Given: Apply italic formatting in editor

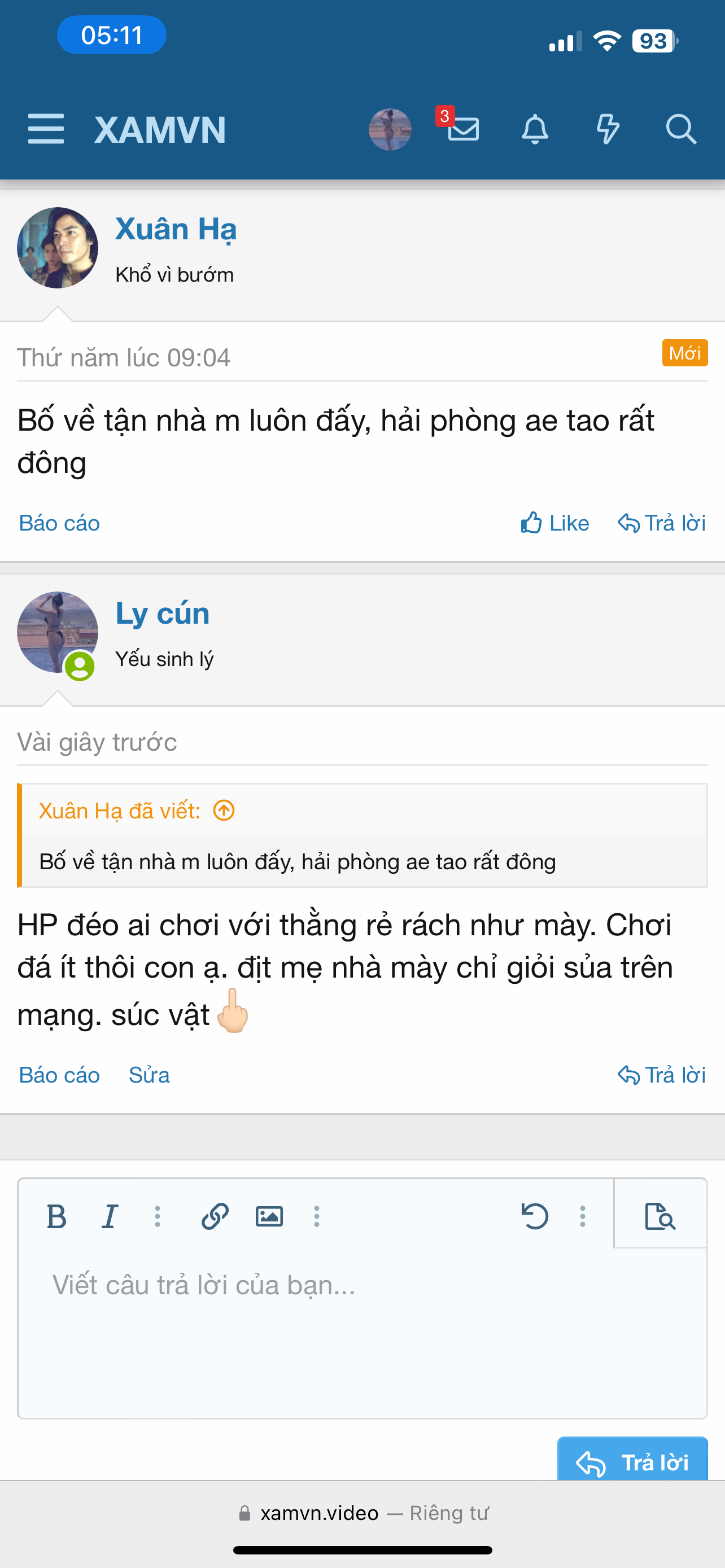Looking at the screenshot, I should (x=110, y=1217).
